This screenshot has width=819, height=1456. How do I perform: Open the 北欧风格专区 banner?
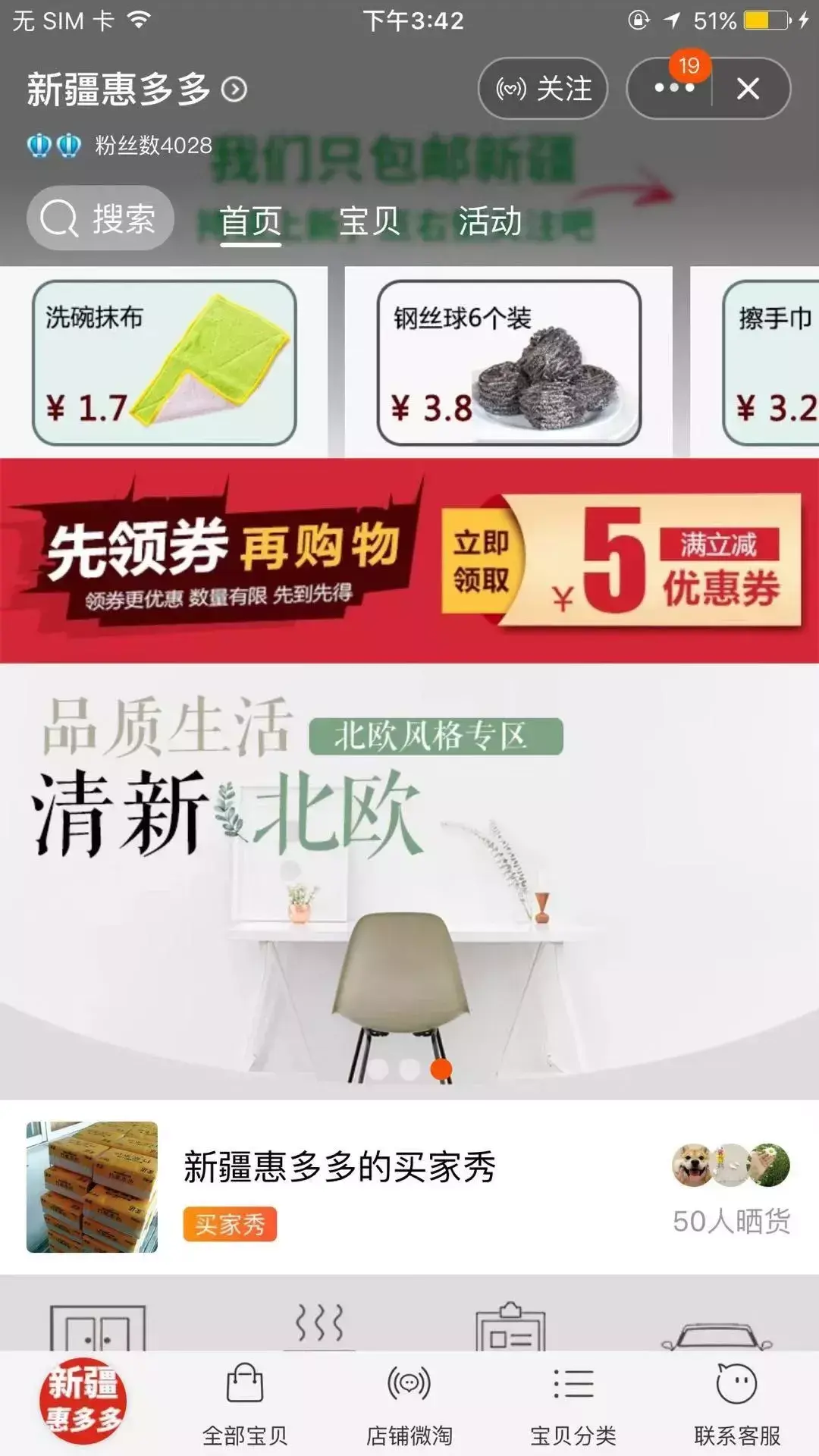409,880
